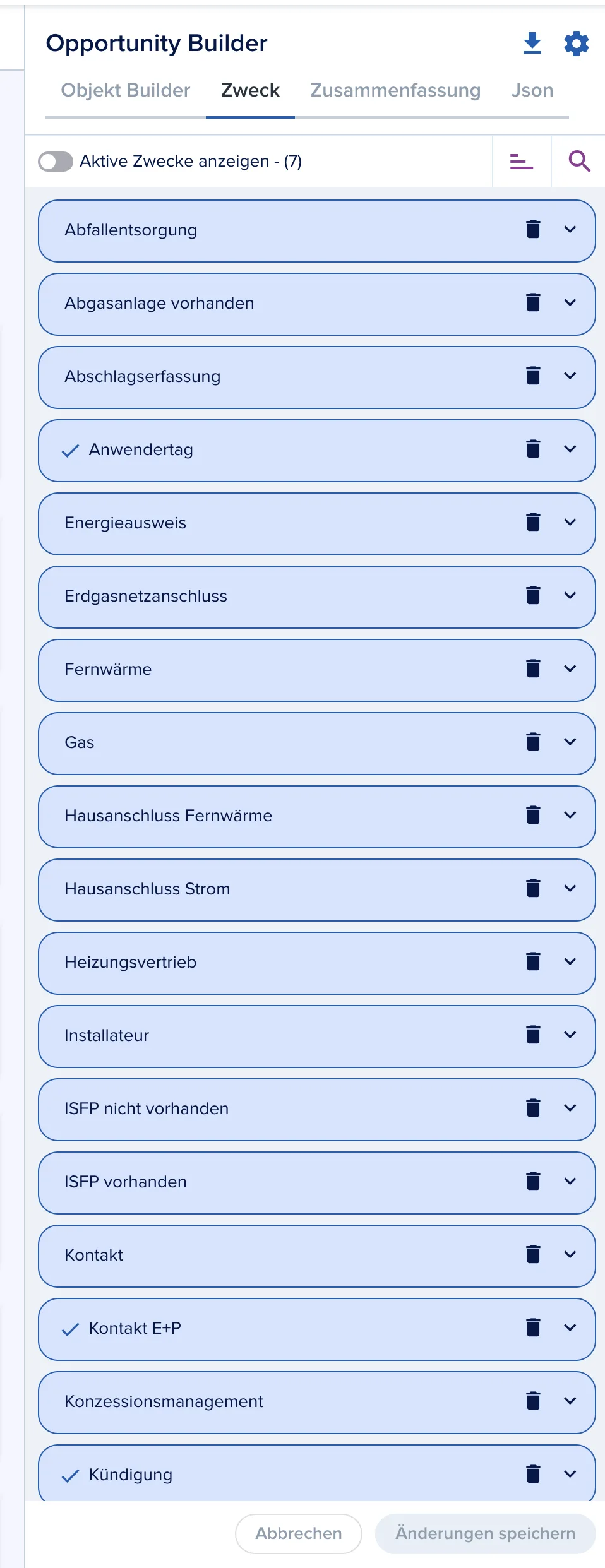Tap the sort icon next to search
Viewport: 605px width, 1568px height.
522,162
